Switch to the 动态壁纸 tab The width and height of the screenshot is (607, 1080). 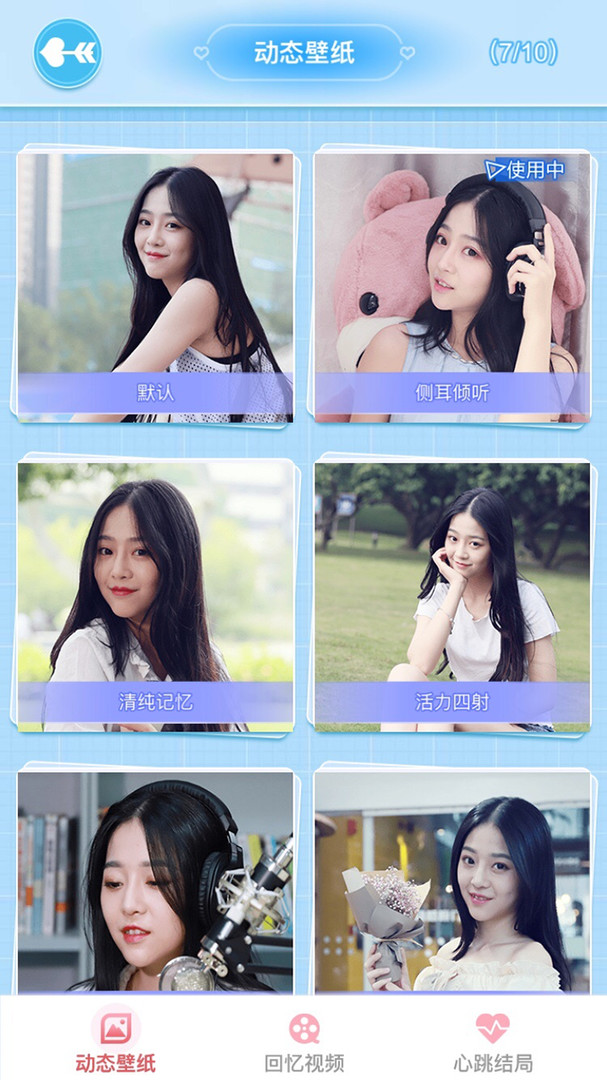point(116,1040)
